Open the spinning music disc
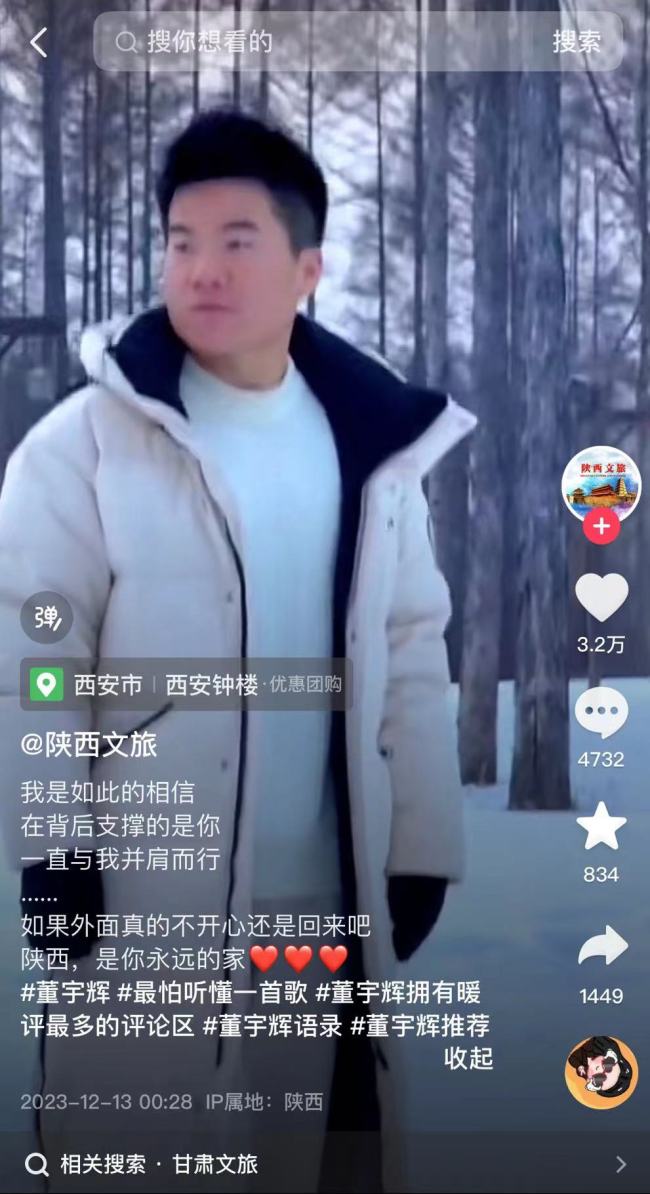The image size is (650, 1194). point(600,1072)
